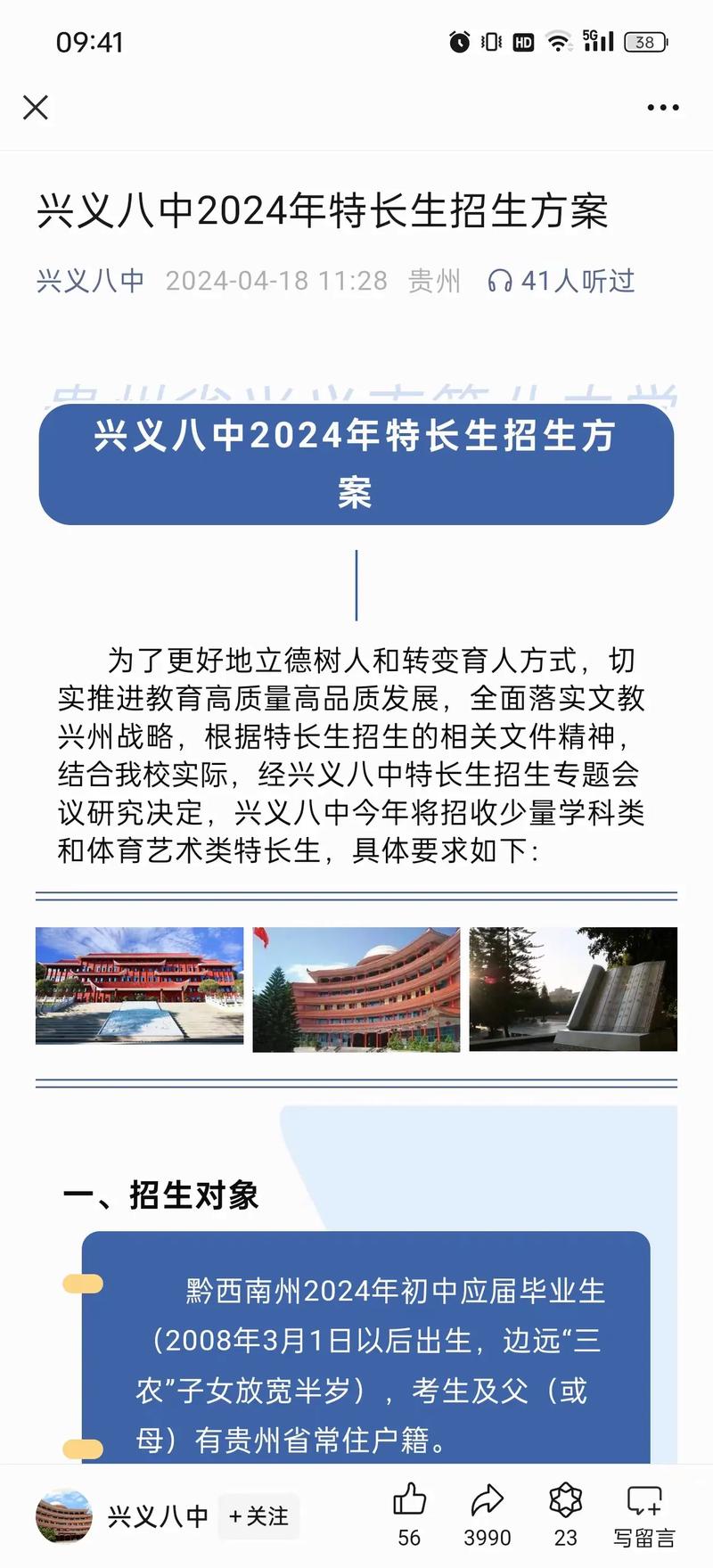Screen dimensions: 713x1568
Task: Open the middle red building photo
Action: click(x=356, y=988)
